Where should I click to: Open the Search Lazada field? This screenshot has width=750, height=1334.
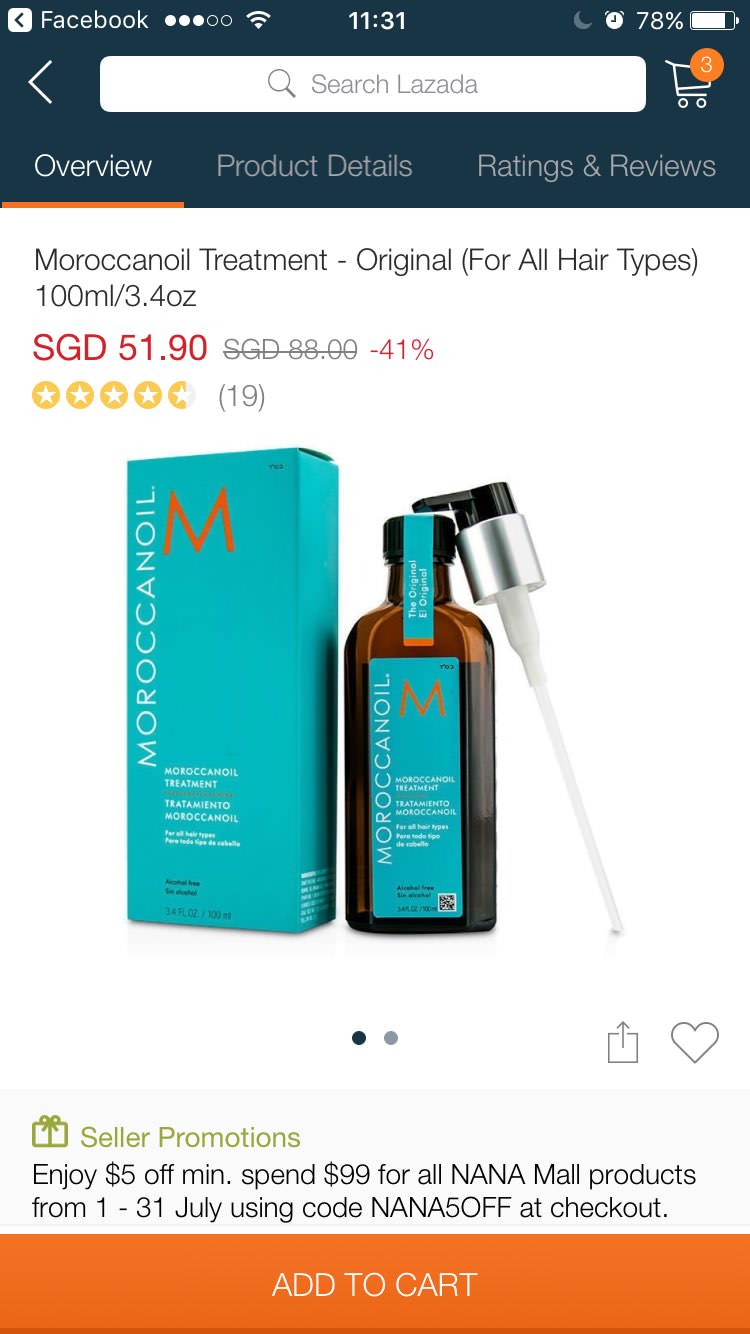373,84
